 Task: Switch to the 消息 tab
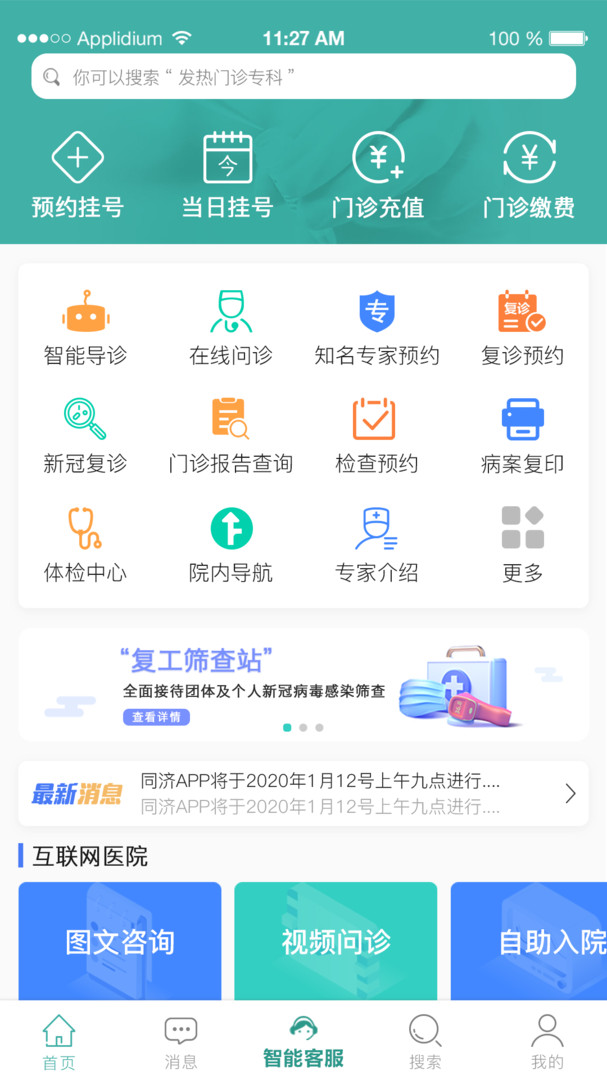point(181,1042)
